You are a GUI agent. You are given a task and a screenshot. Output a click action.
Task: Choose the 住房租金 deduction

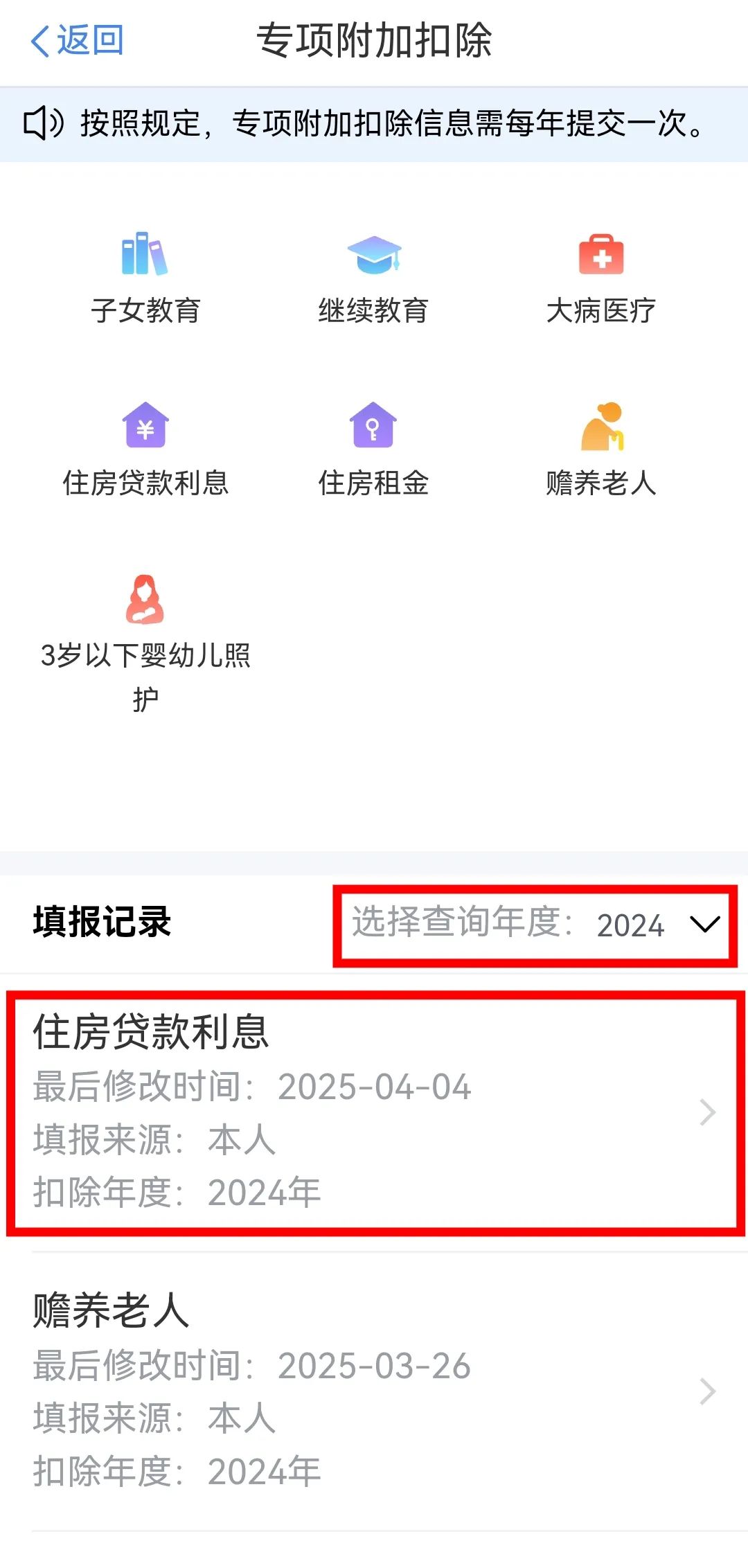pyautogui.click(x=373, y=450)
